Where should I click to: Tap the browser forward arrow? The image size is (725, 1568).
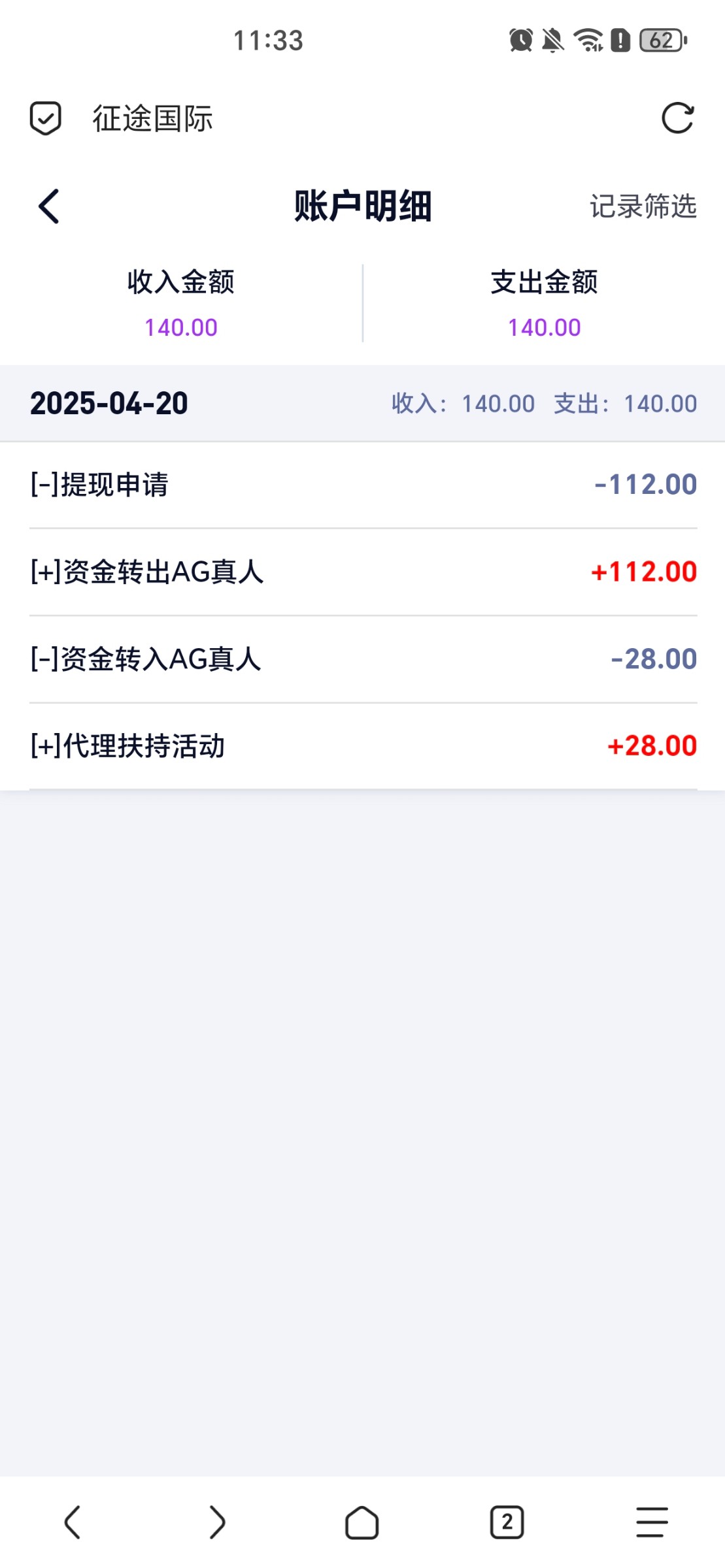point(217,1522)
